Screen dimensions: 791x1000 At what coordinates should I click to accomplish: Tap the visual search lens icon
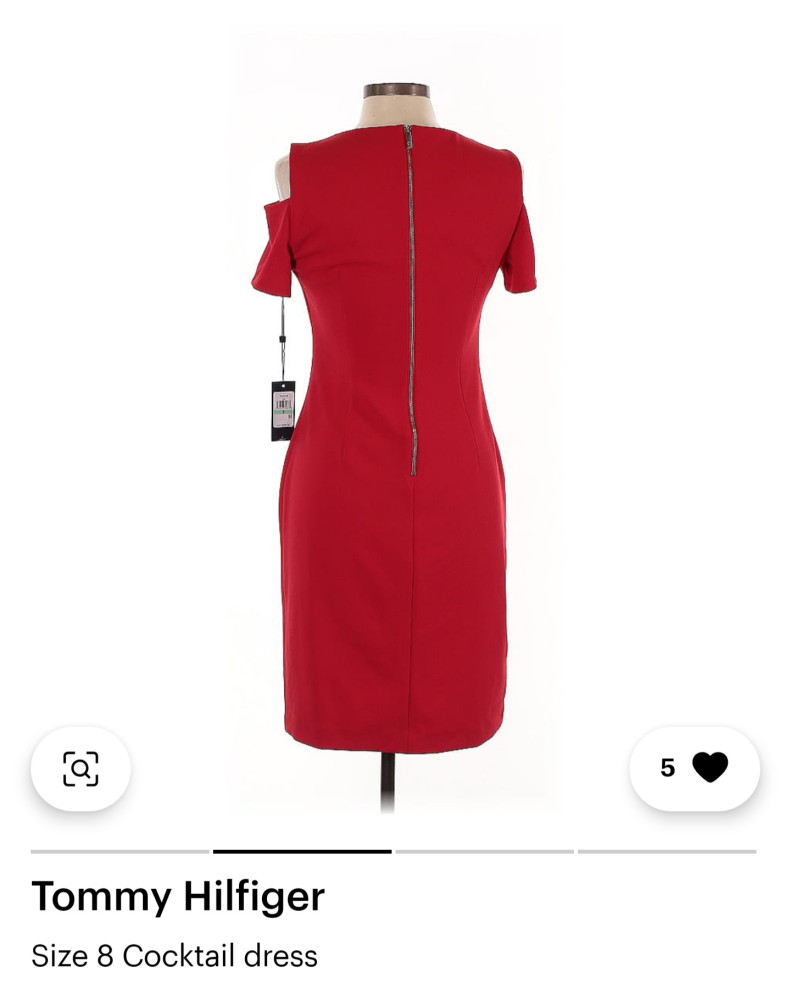(x=80, y=768)
